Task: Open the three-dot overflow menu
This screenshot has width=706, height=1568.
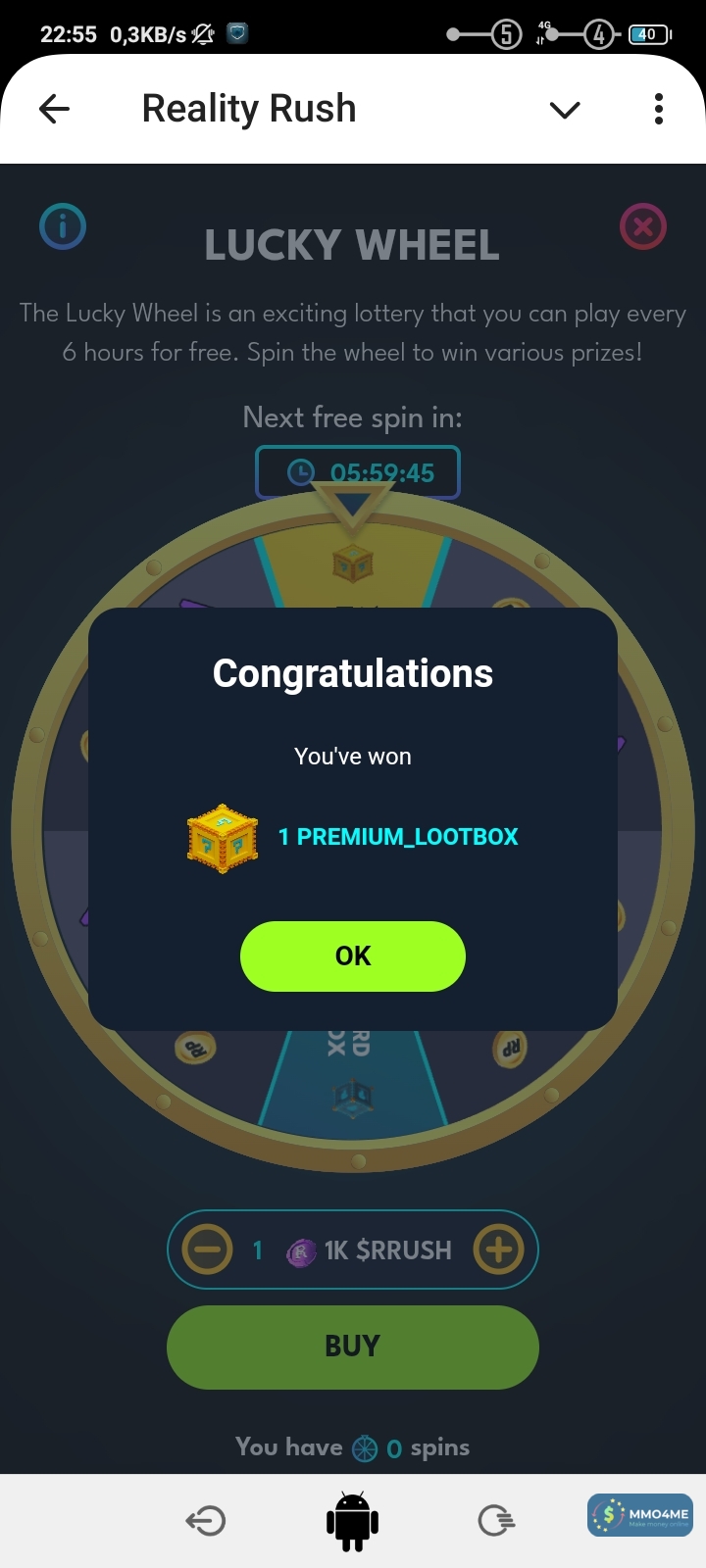Action: click(x=659, y=109)
